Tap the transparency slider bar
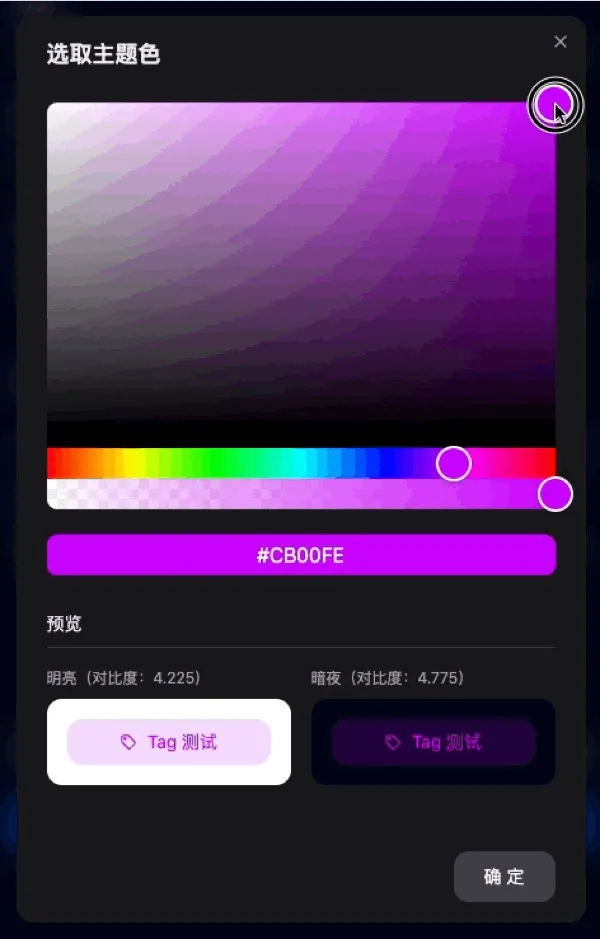 tap(300, 494)
